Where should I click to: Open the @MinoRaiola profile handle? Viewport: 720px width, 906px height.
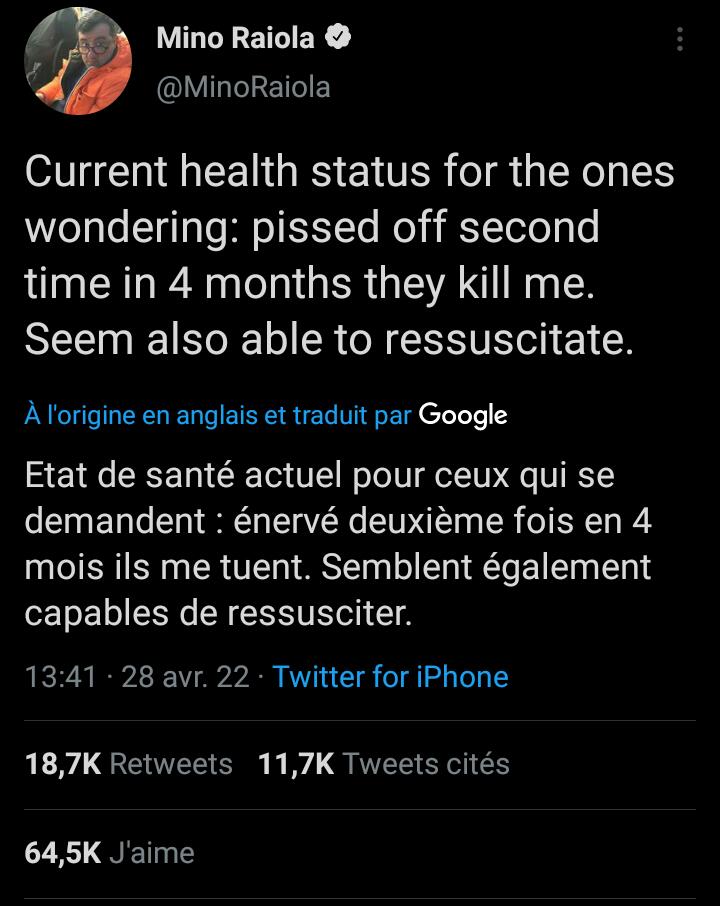coord(243,87)
